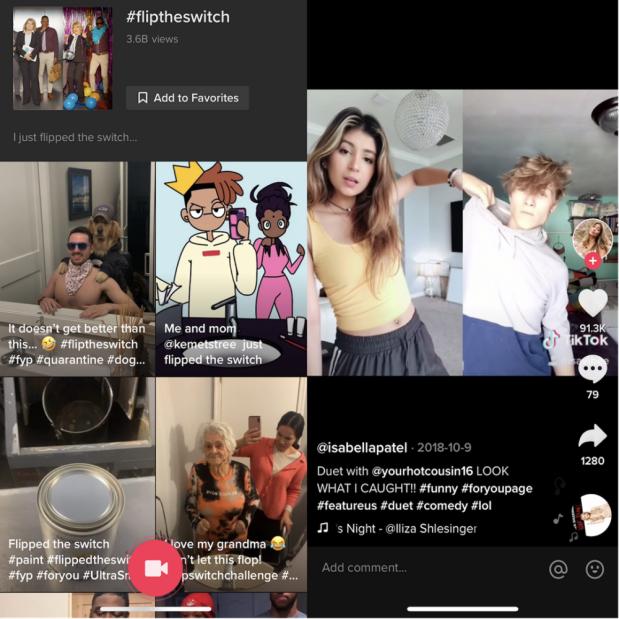Open the video captioned 'It doesn't get better than this'
Image resolution: width=619 pixels, height=619 pixels.
[77, 267]
